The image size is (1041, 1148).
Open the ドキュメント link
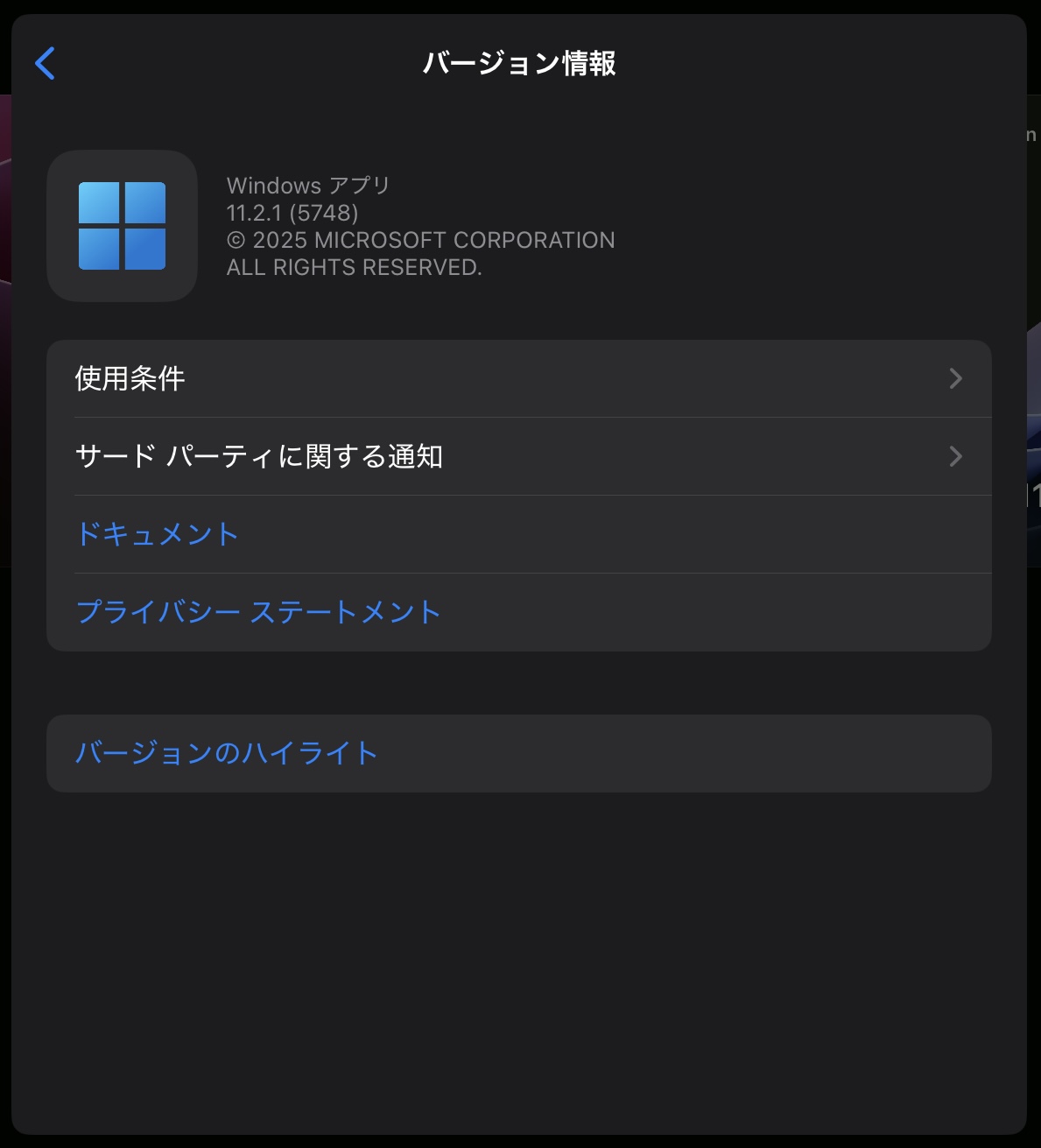click(x=158, y=534)
